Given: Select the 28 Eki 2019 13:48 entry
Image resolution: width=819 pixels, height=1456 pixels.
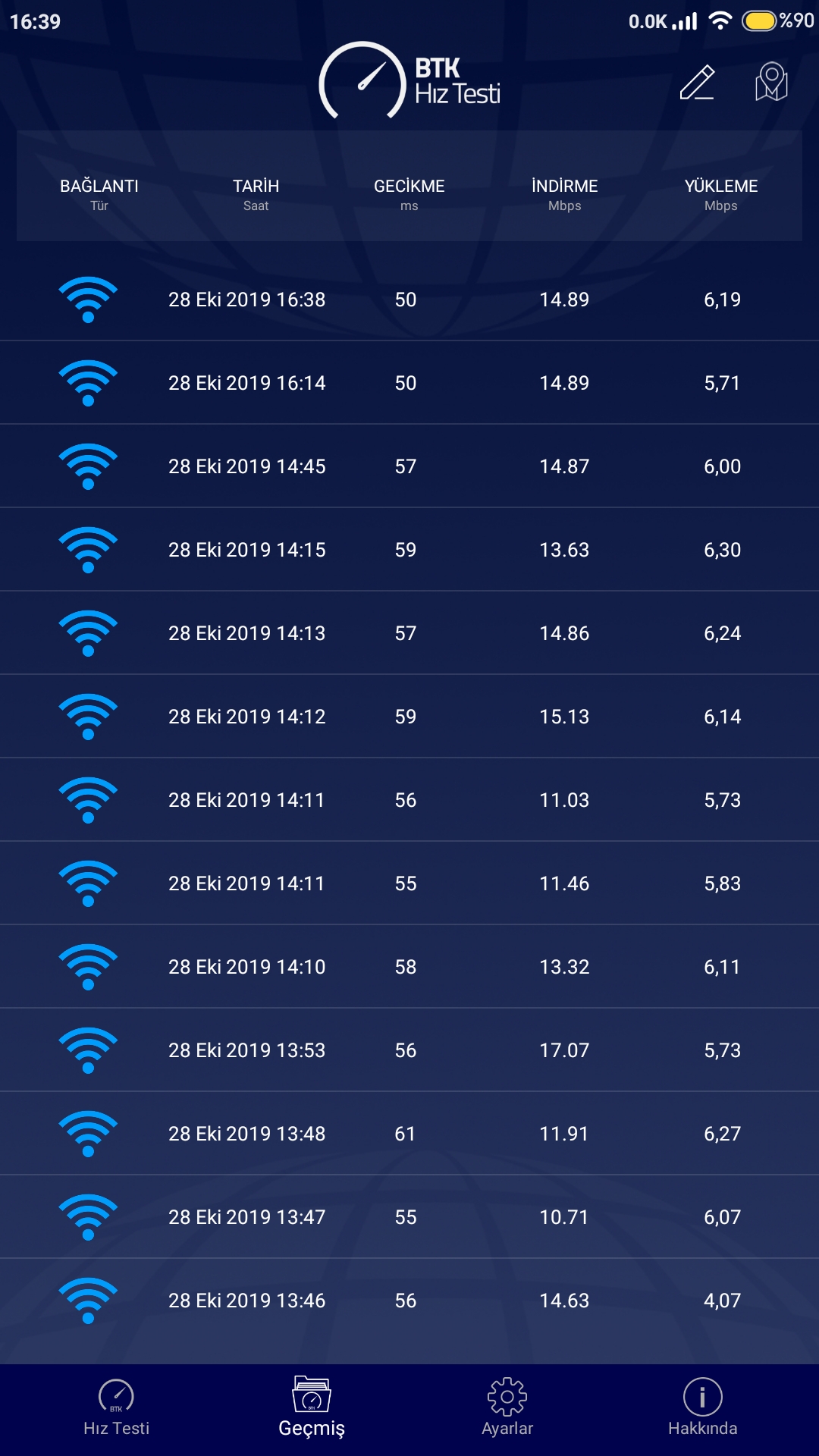Looking at the screenshot, I should click(409, 1134).
